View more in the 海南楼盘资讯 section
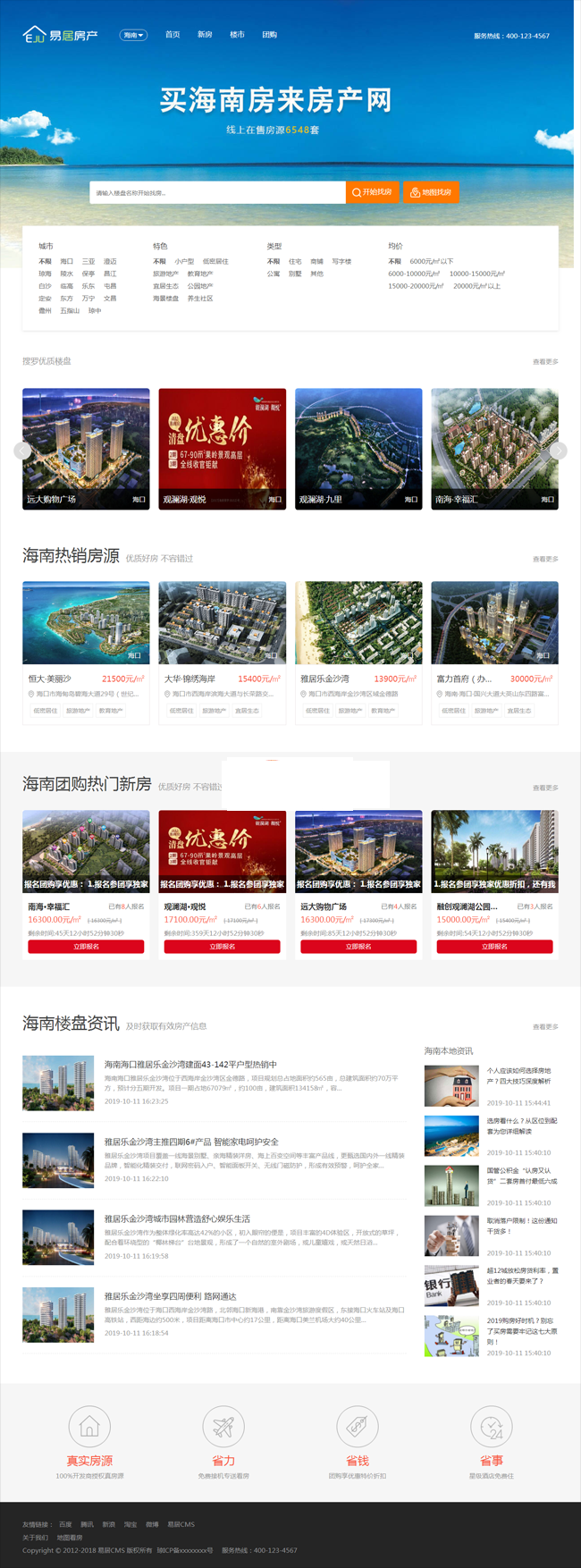 (545, 1026)
